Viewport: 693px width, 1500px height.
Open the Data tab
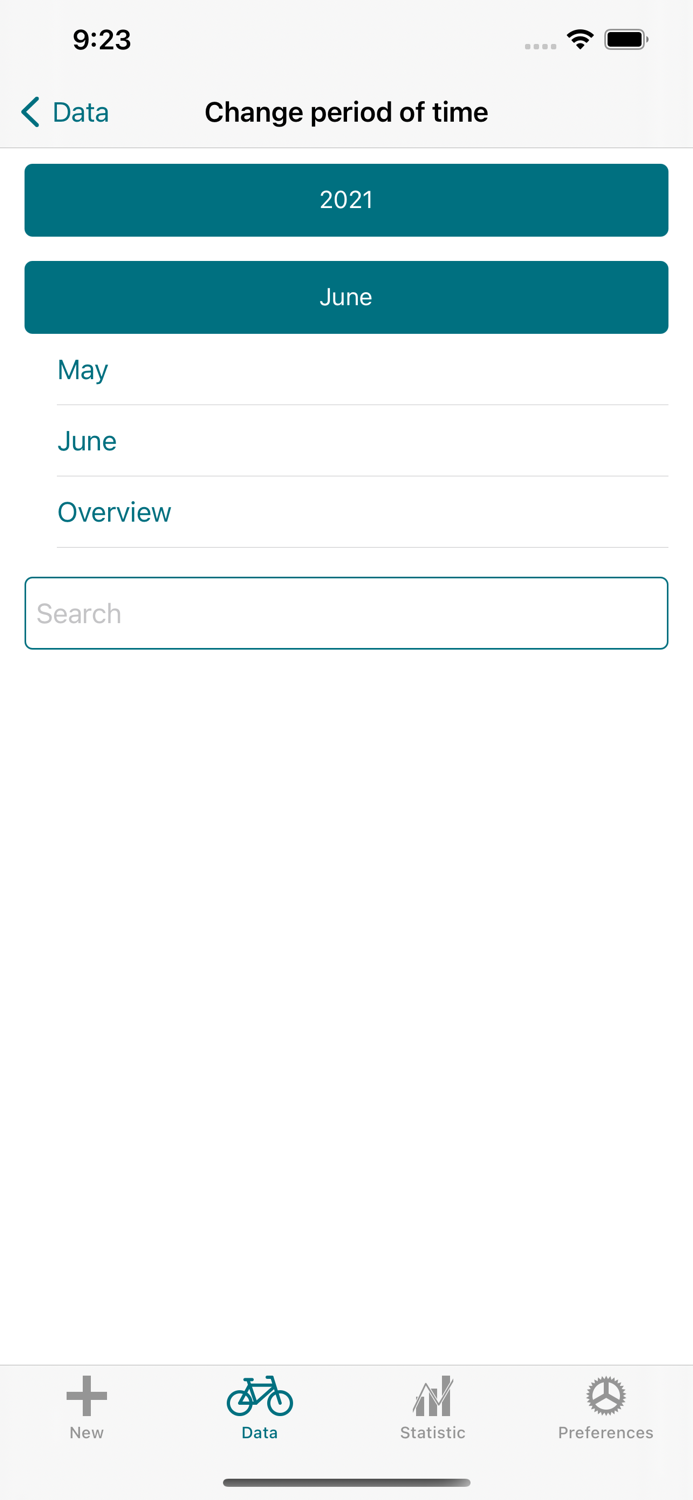click(x=260, y=1407)
